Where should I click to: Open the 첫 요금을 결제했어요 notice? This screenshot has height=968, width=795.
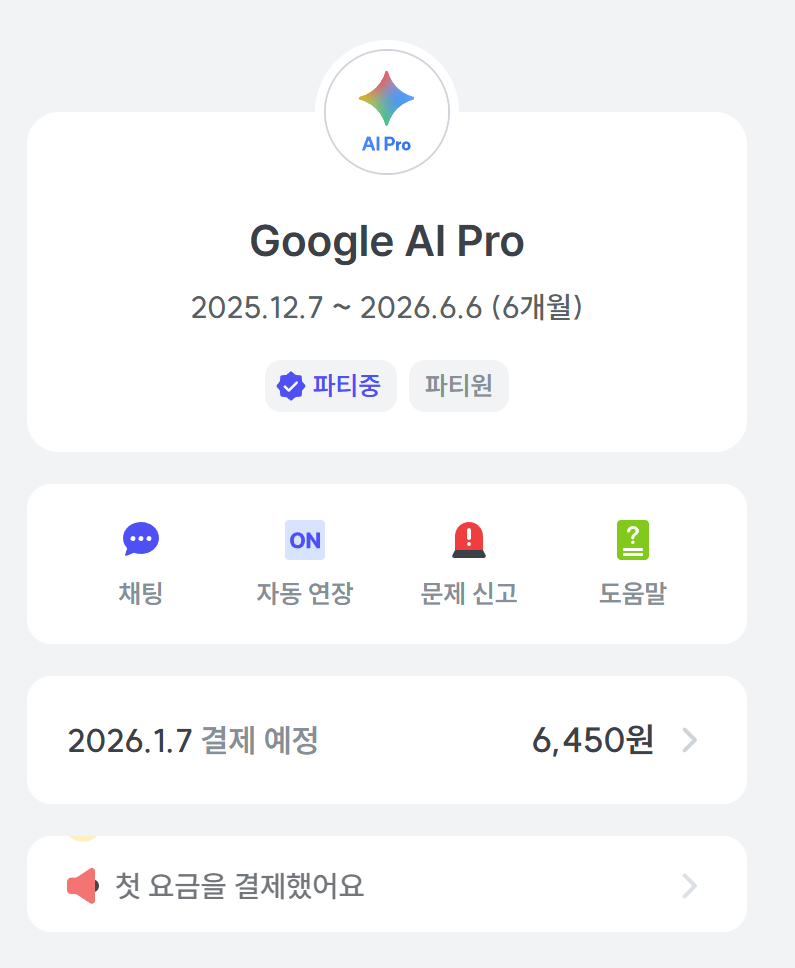tap(386, 885)
